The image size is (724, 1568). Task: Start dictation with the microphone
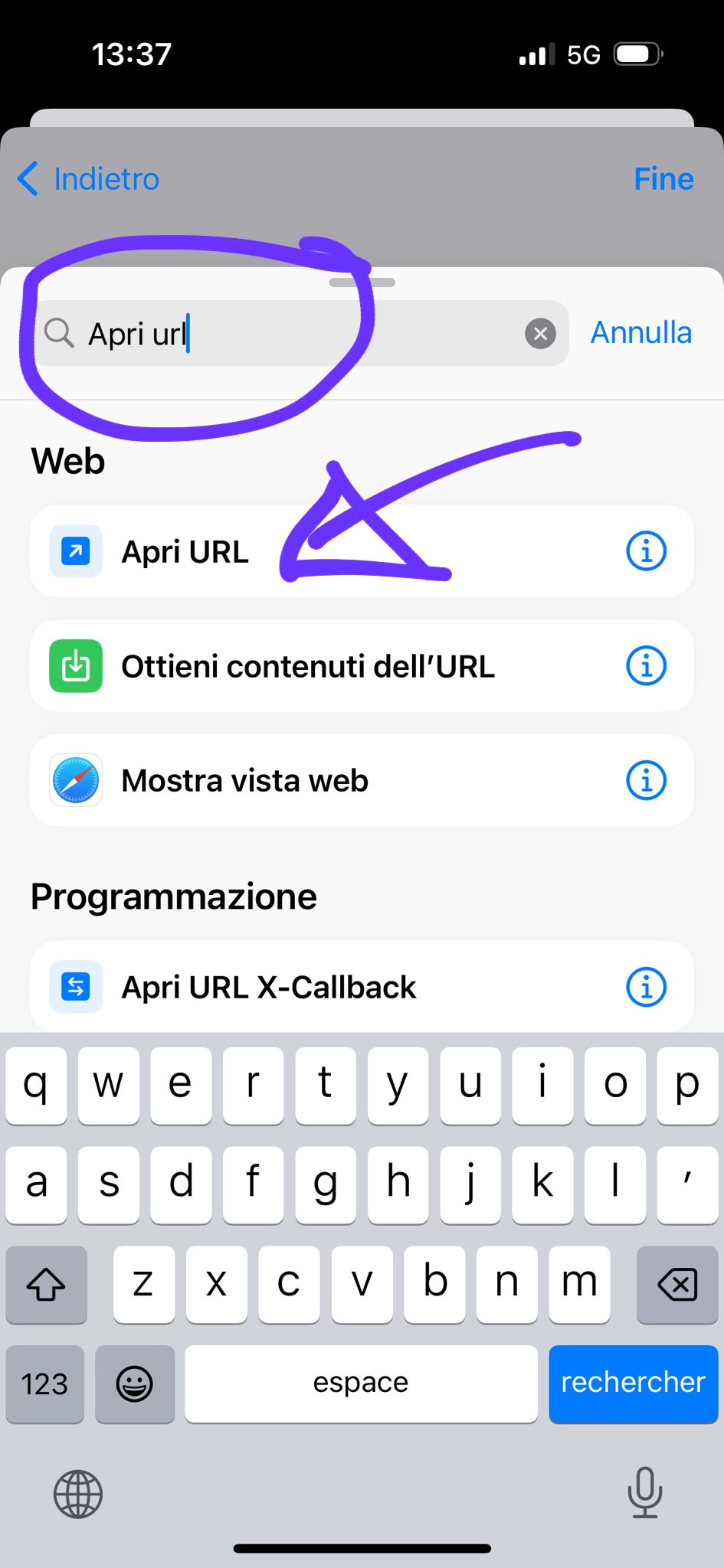click(644, 1491)
